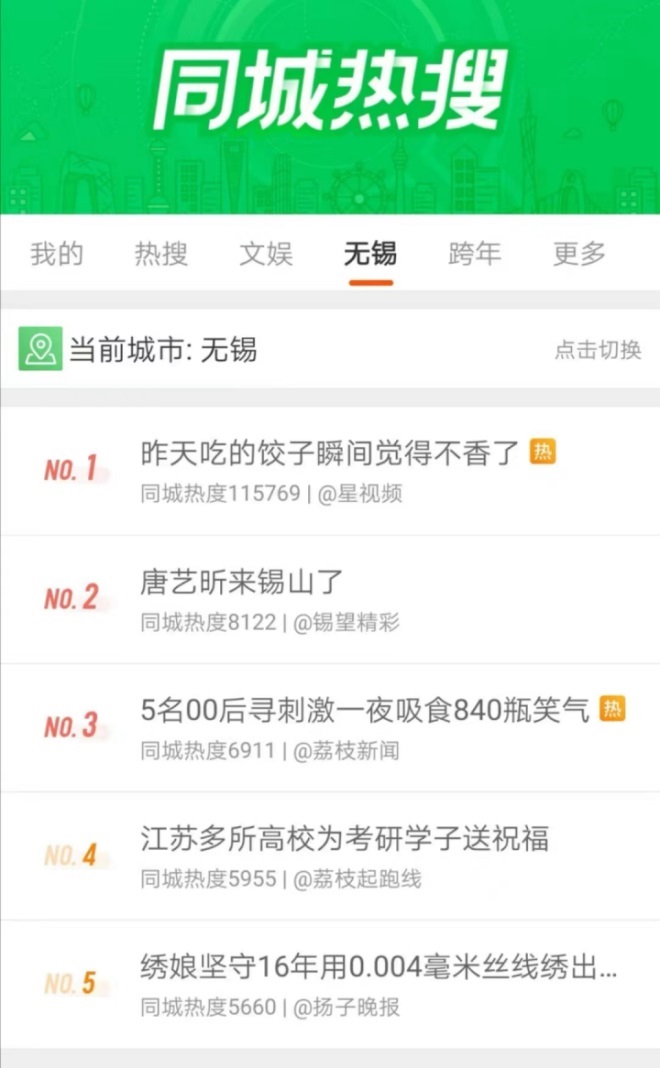View No.3 story about 840瓶笑气

click(x=365, y=711)
